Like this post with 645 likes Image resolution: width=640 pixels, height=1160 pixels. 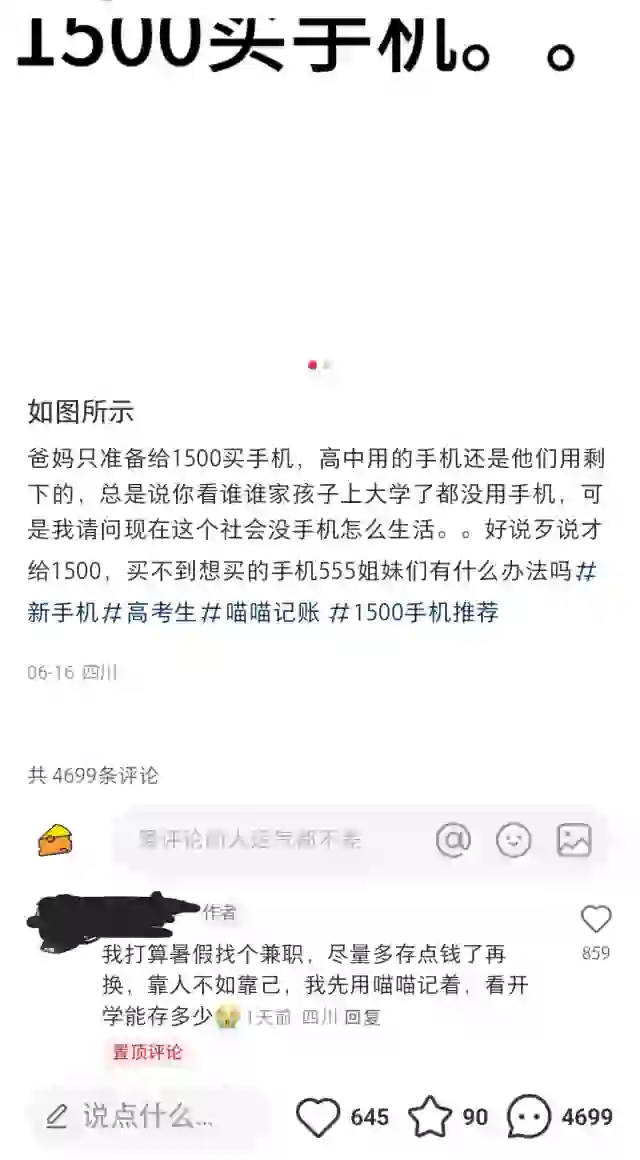pos(318,1116)
